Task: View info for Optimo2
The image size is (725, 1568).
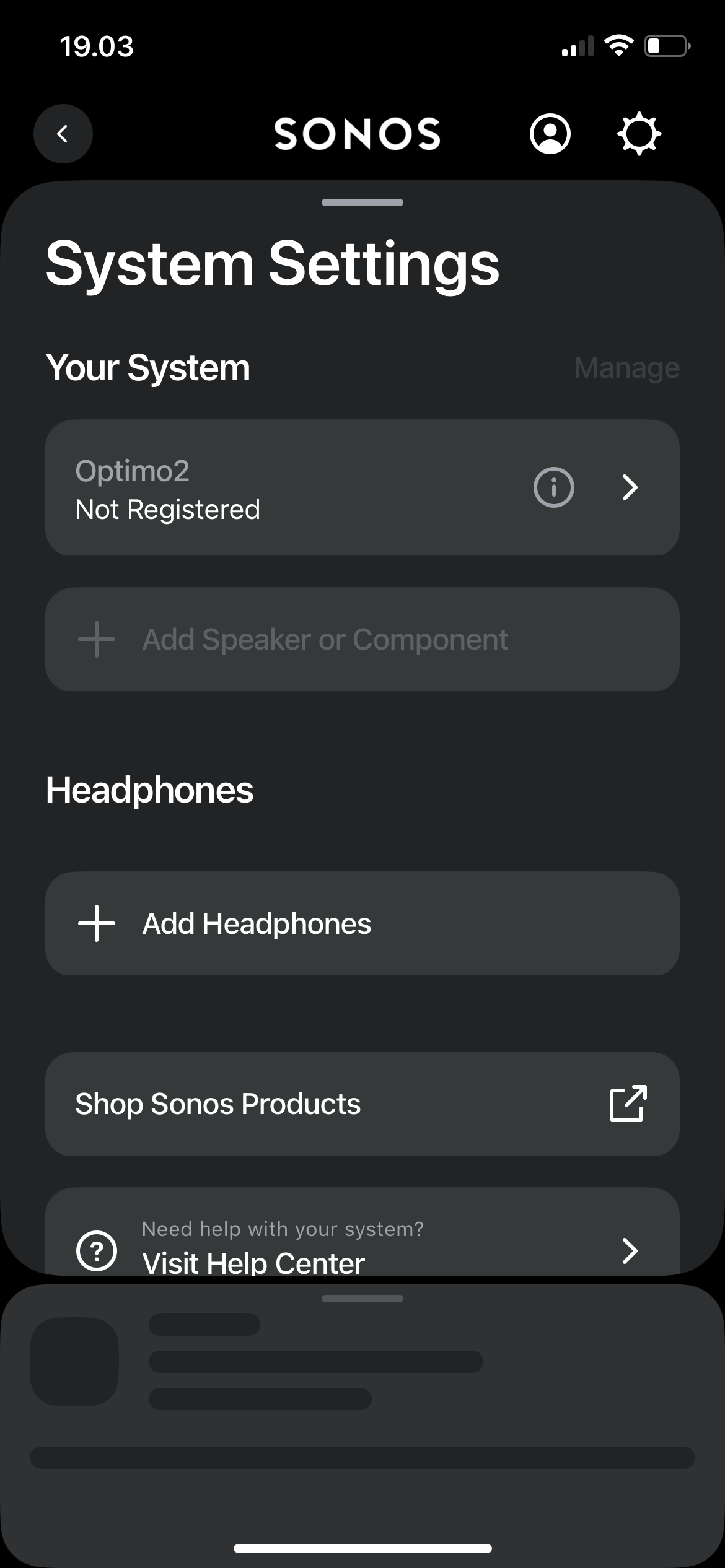Action: pyautogui.click(x=553, y=488)
